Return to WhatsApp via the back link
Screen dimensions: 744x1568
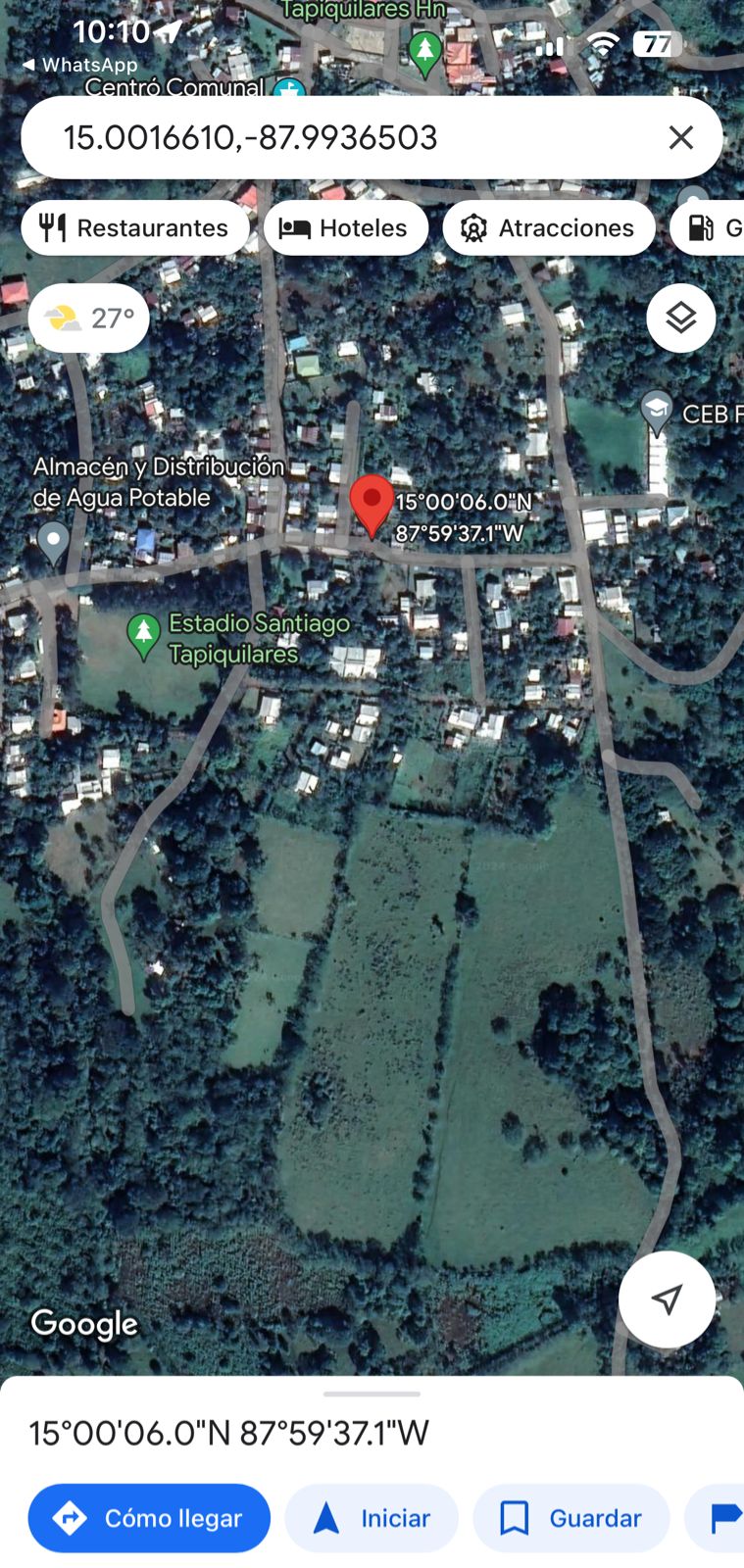tap(78, 65)
